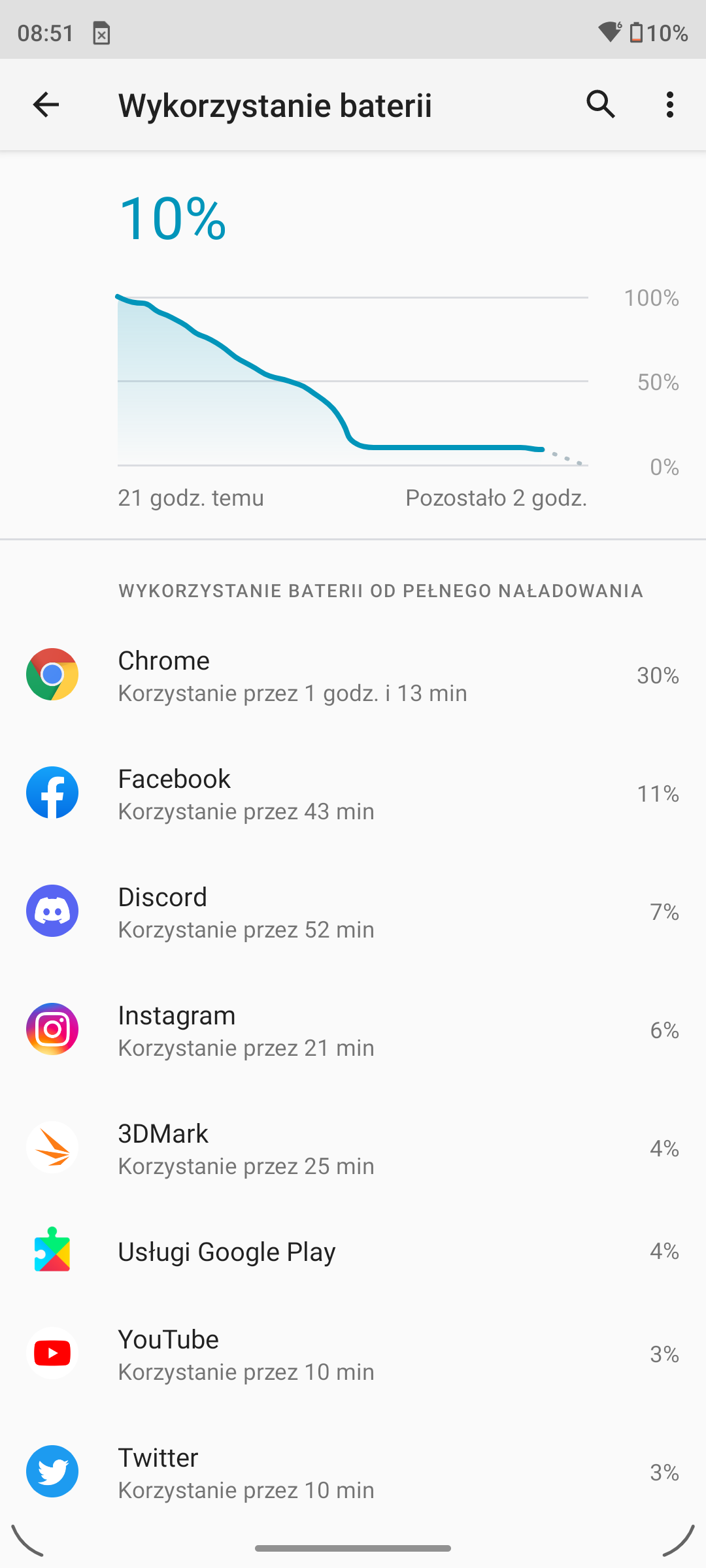View YouTube battery usage details
The width and height of the screenshot is (706, 1568).
click(x=353, y=1354)
